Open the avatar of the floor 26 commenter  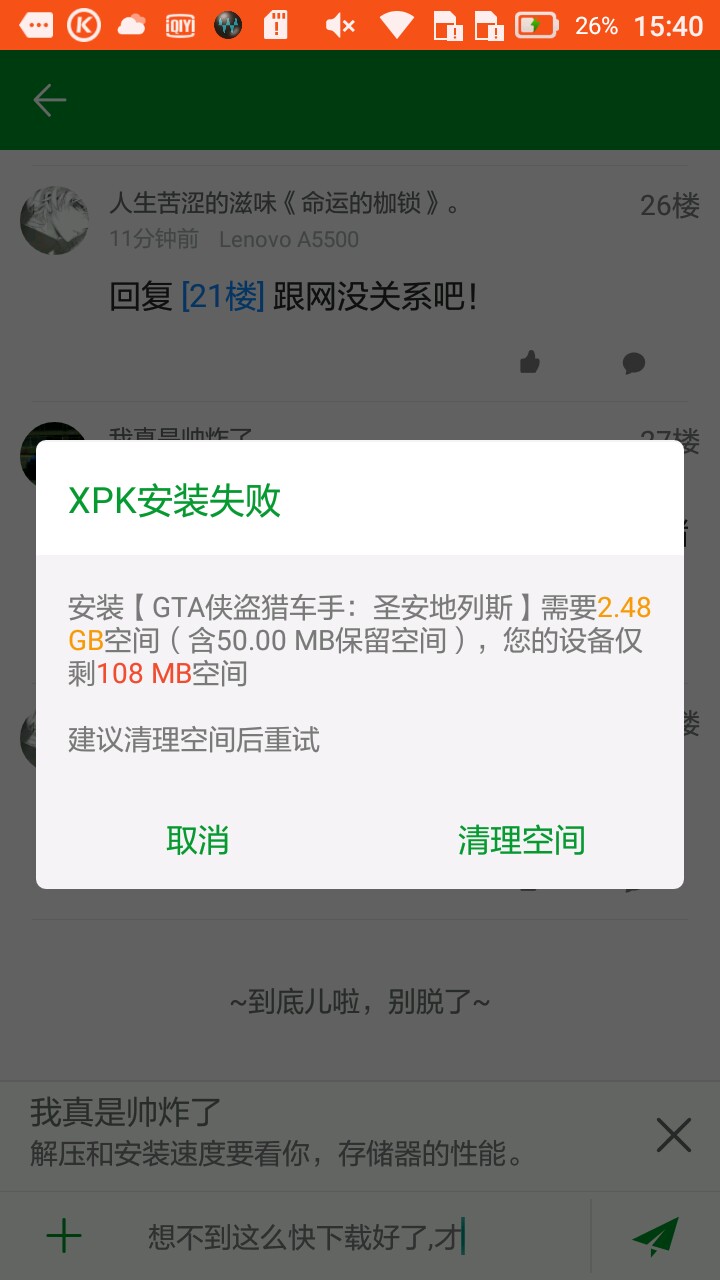click(x=54, y=220)
